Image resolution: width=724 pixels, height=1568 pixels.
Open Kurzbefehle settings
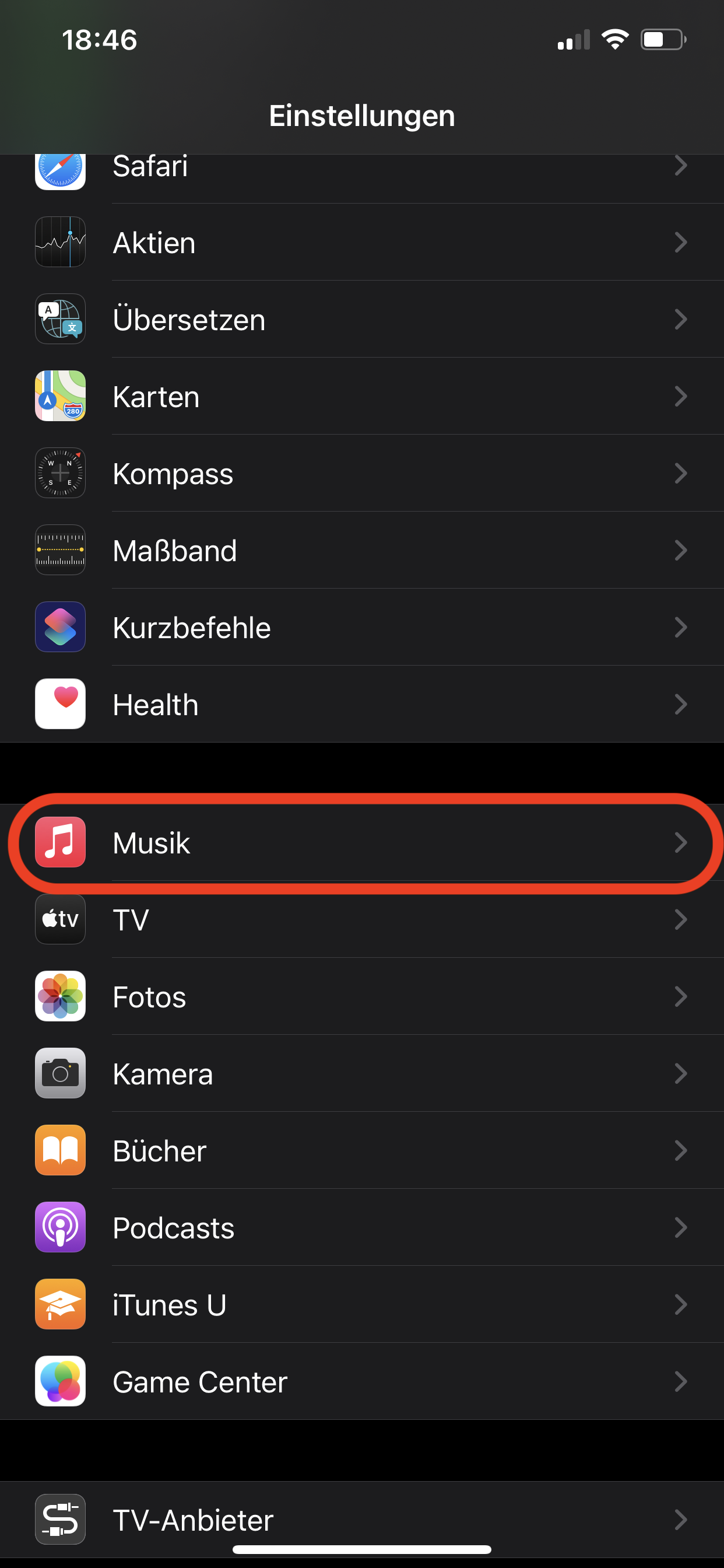pos(362,628)
